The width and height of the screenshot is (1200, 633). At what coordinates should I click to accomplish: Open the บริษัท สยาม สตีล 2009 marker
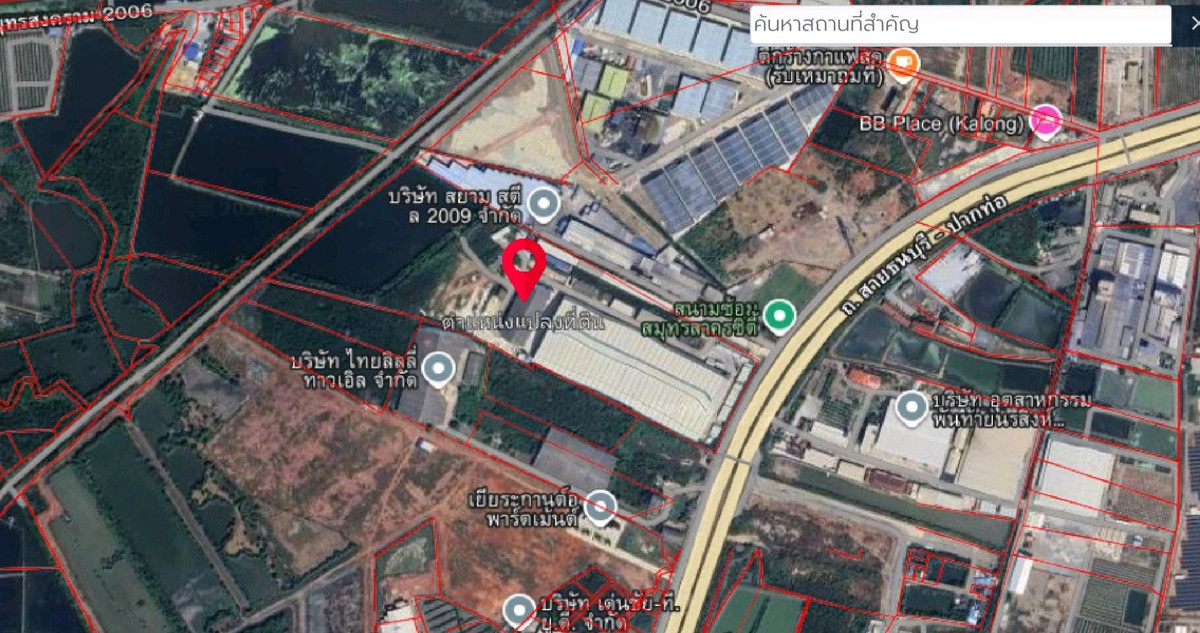coord(544,203)
